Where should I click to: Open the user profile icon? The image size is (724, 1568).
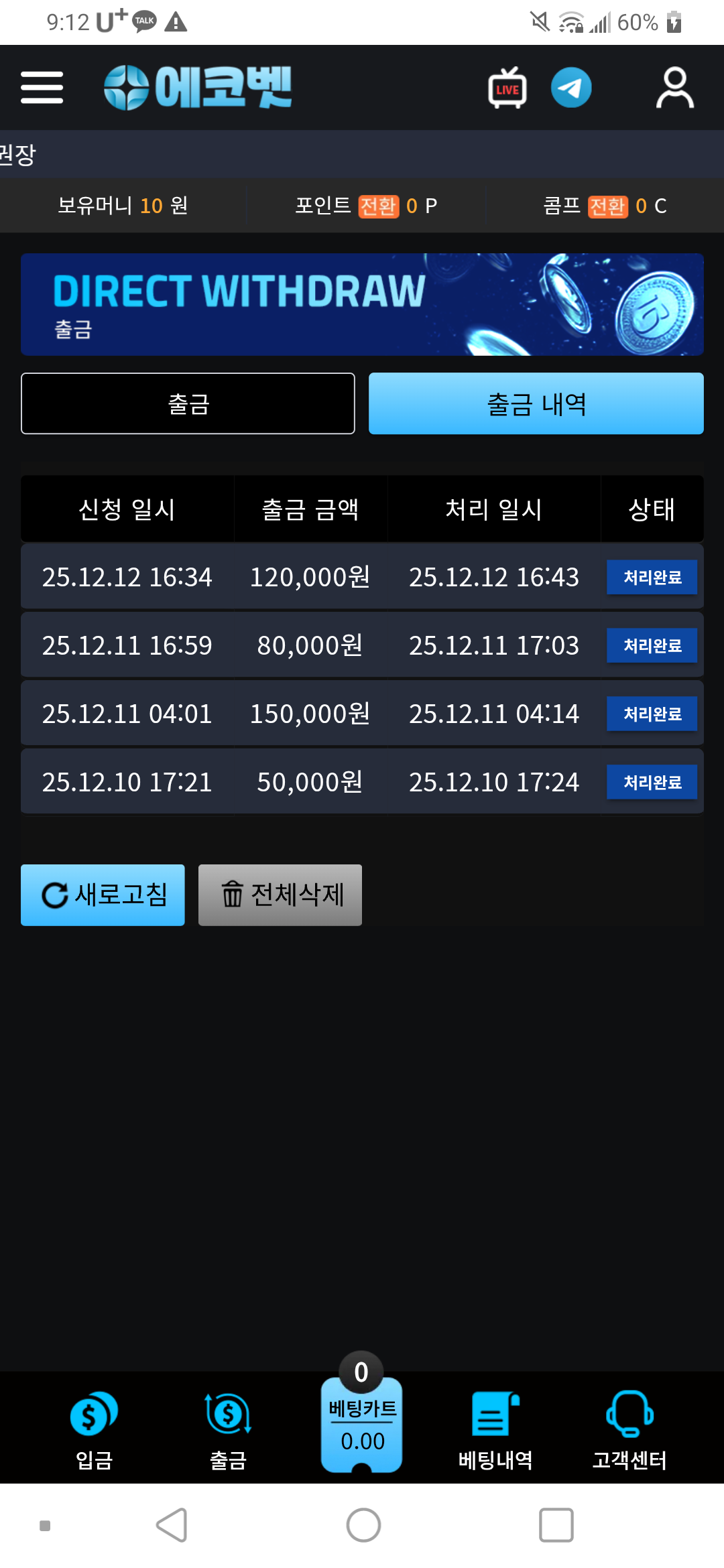674,88
